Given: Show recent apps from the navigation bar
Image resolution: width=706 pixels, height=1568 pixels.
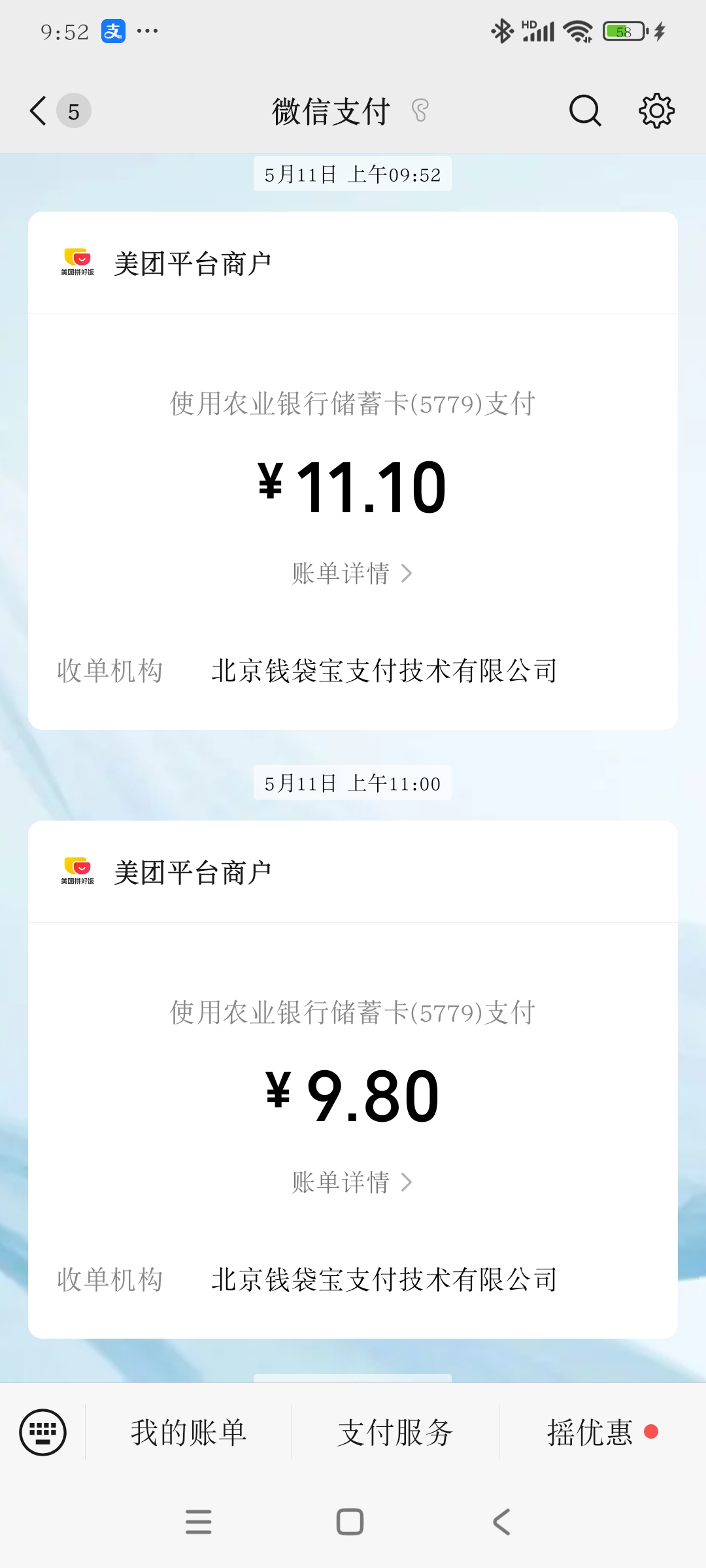Looking at the screenshot, I should pyautogui.click(x=198, y=1522).
